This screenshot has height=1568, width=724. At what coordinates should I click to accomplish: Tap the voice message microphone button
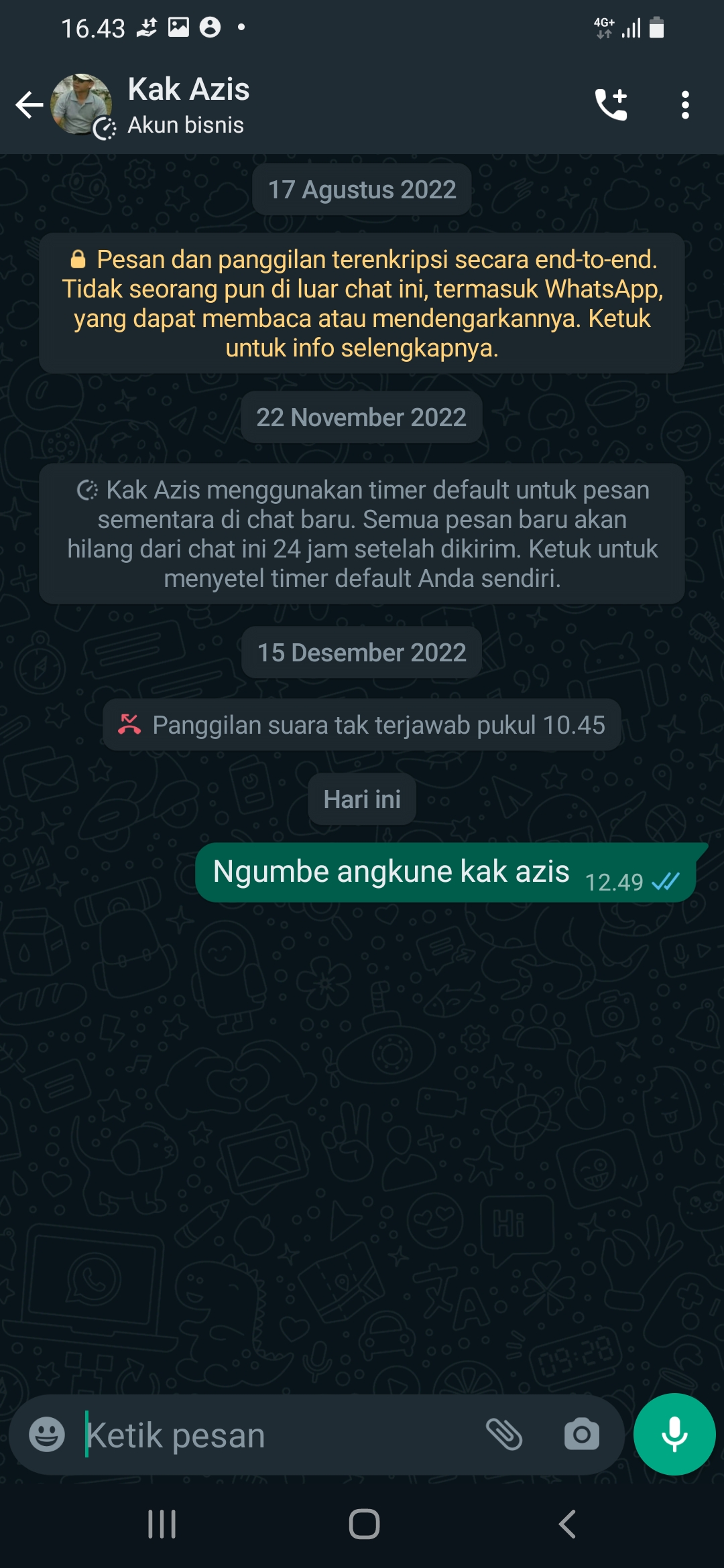[674, 1435]
